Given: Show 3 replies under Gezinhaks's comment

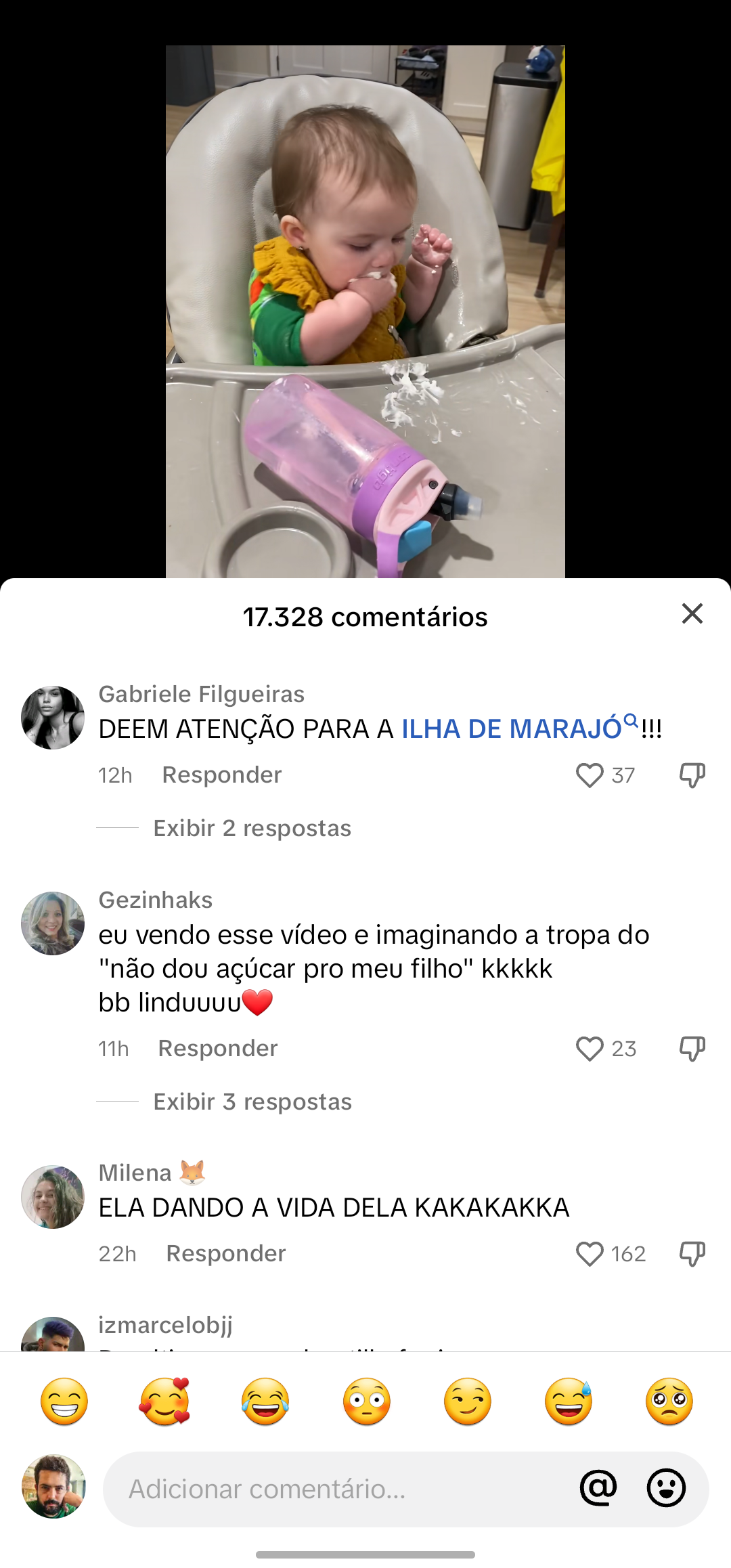Looking at the screenshot, I should point(252,1102).
